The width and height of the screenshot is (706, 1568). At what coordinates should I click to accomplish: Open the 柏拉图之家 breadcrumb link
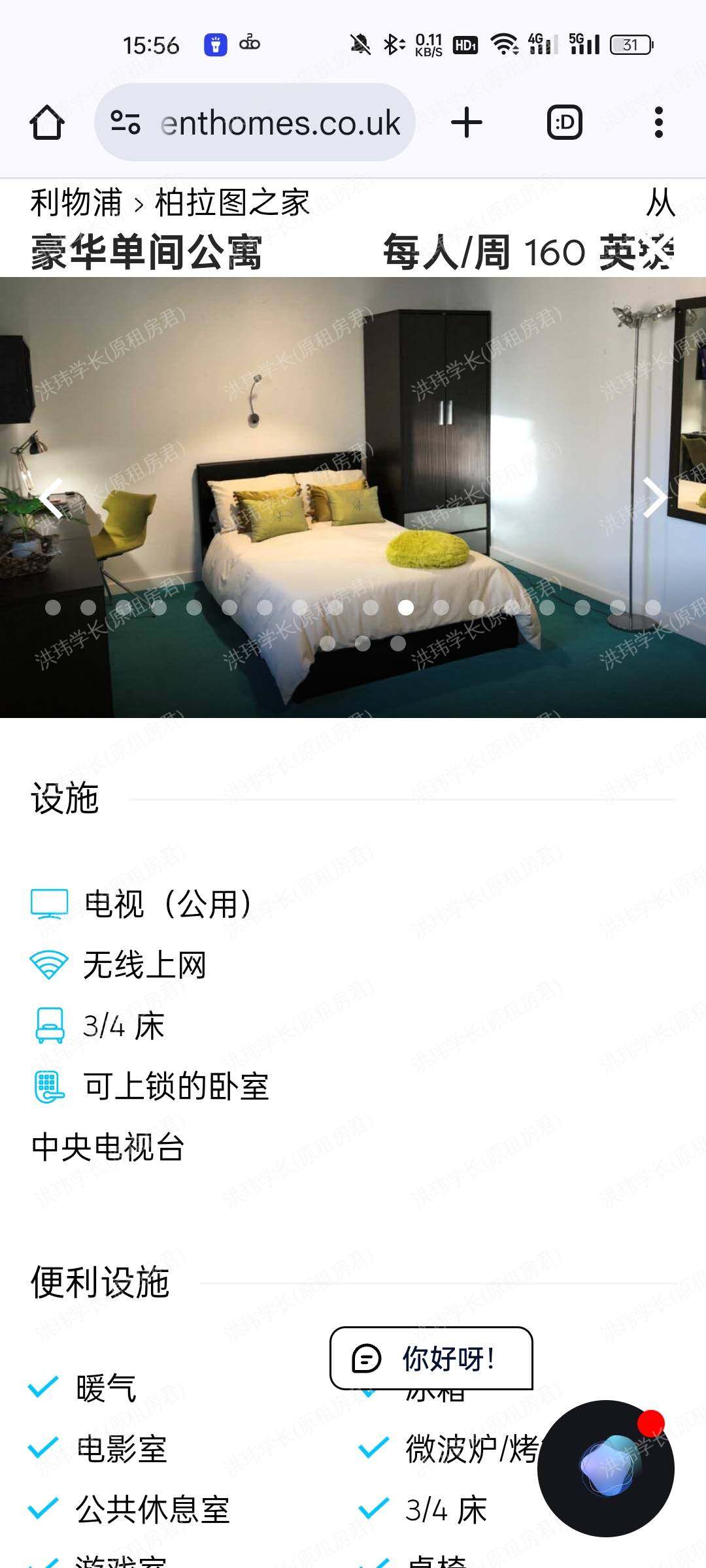click(x=232, y=203)
